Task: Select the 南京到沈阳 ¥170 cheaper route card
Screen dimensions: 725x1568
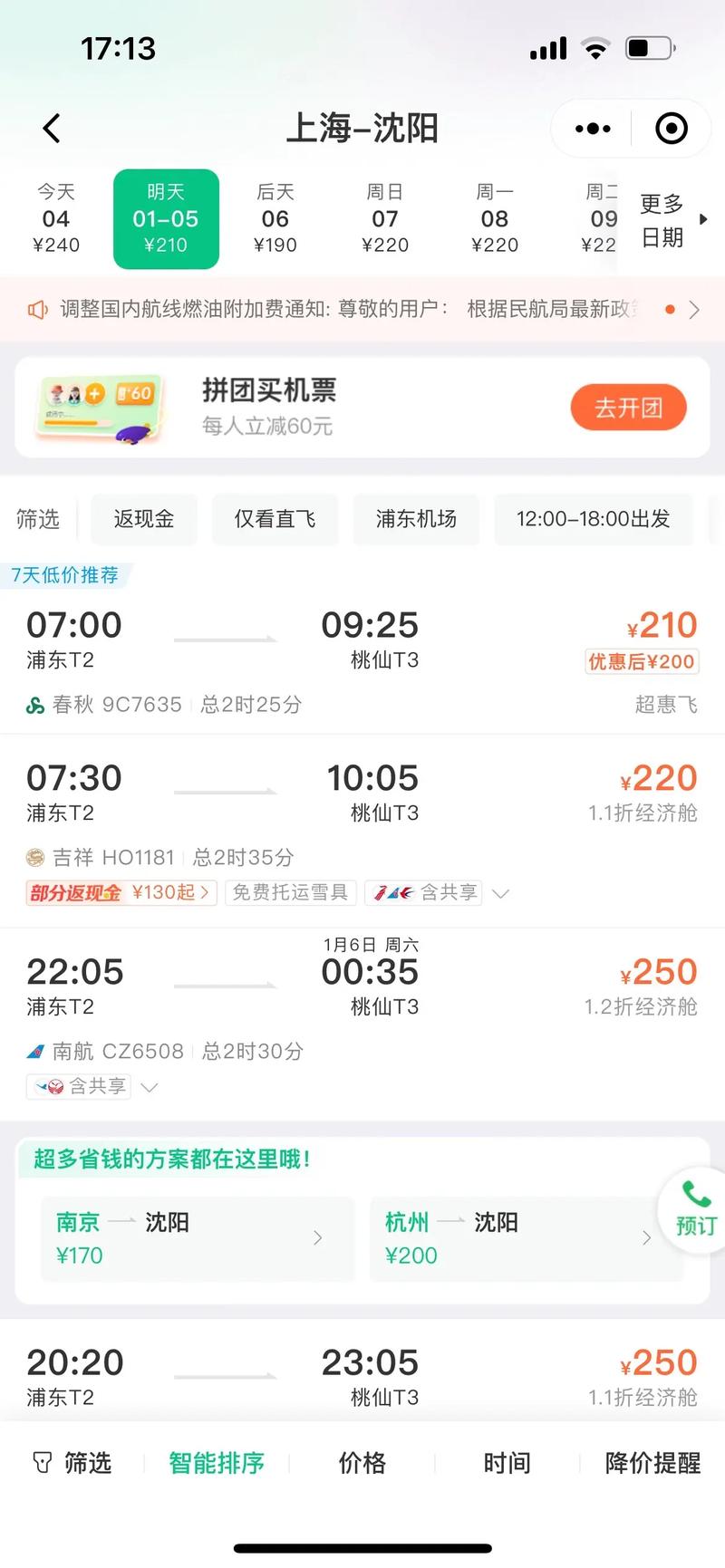Action: pyautogui.click(x=197, y=1238)
